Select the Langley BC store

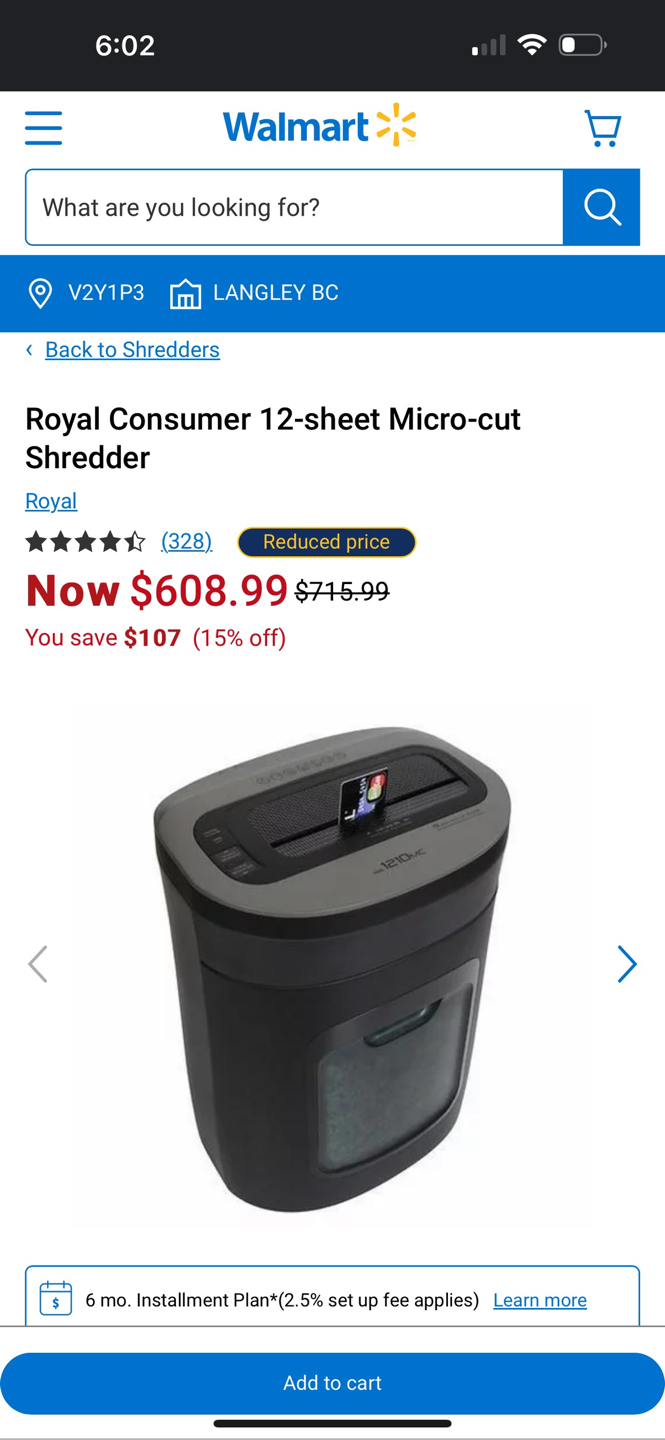[255, 293]
